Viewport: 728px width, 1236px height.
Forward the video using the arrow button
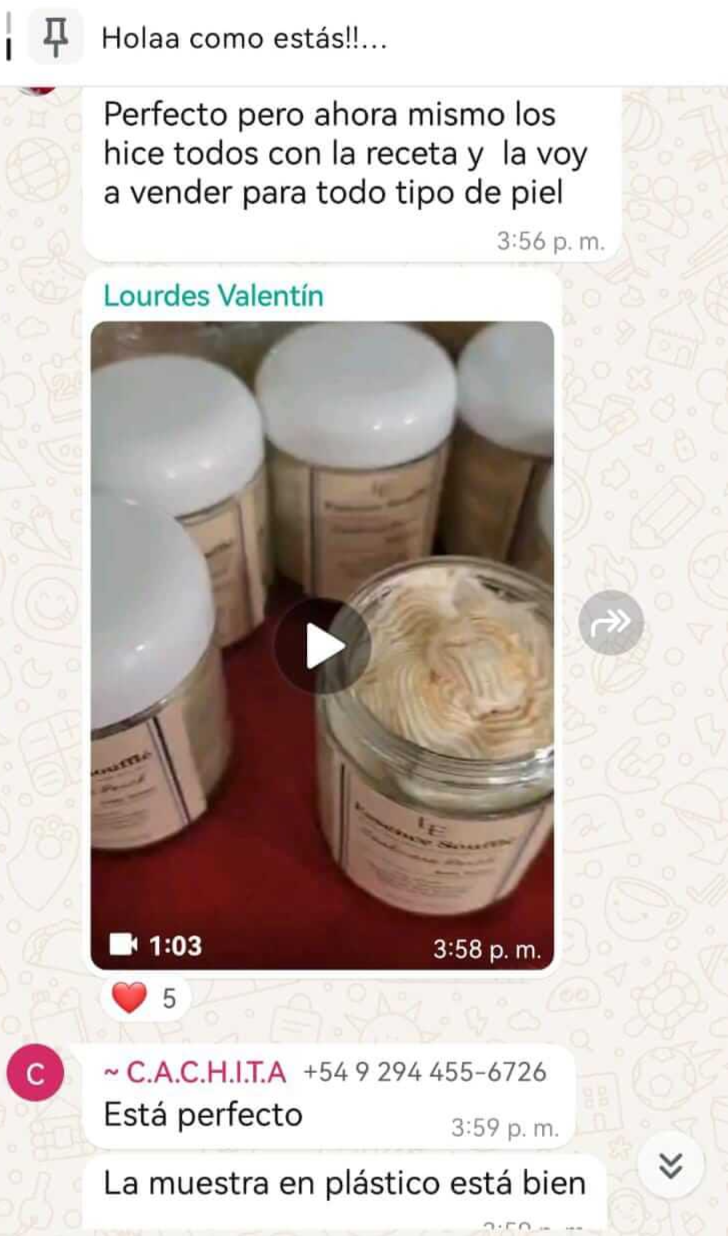click(610, 622)
